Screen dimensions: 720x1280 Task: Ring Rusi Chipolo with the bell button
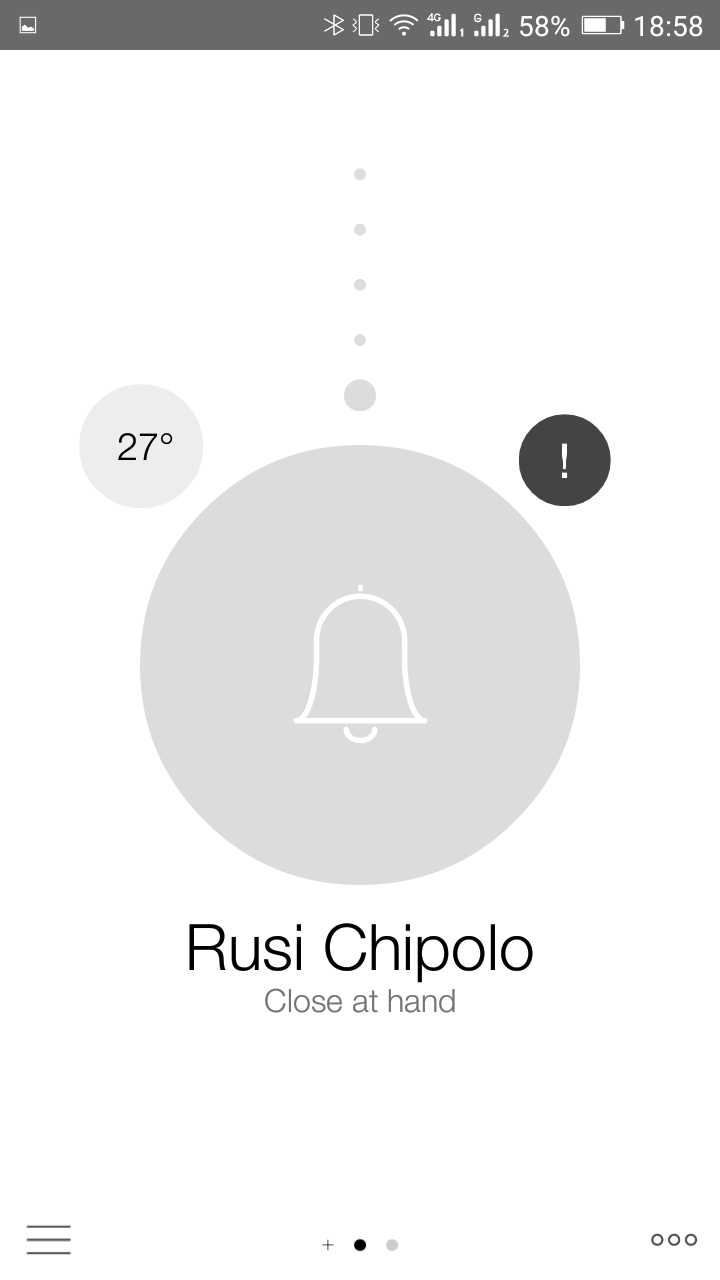click(x=360, y=665)
